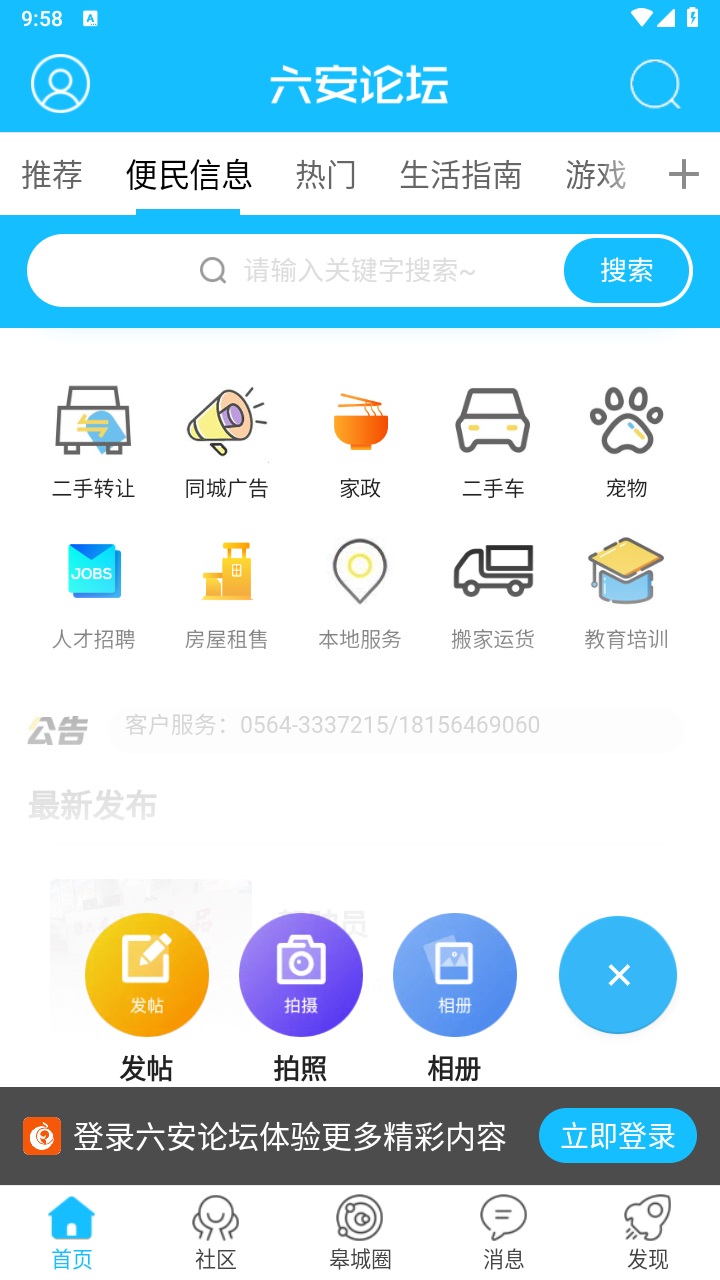Open the 二手转让 category icon
This screenshot has height=1280, width=720.
pyautogui.click(x=93, y=420)
